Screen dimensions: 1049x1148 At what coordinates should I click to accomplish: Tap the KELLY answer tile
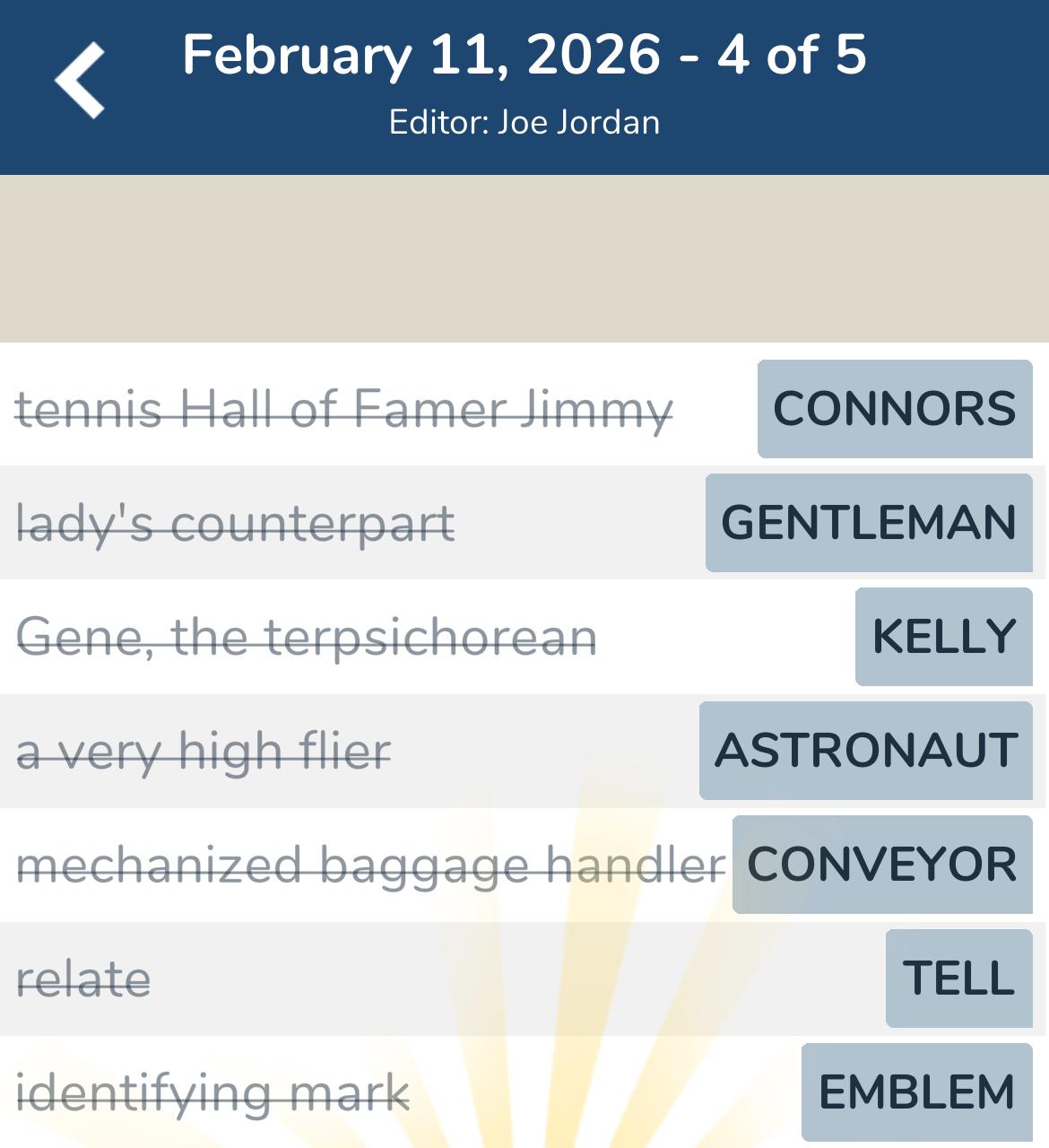(x=942, y=636)
